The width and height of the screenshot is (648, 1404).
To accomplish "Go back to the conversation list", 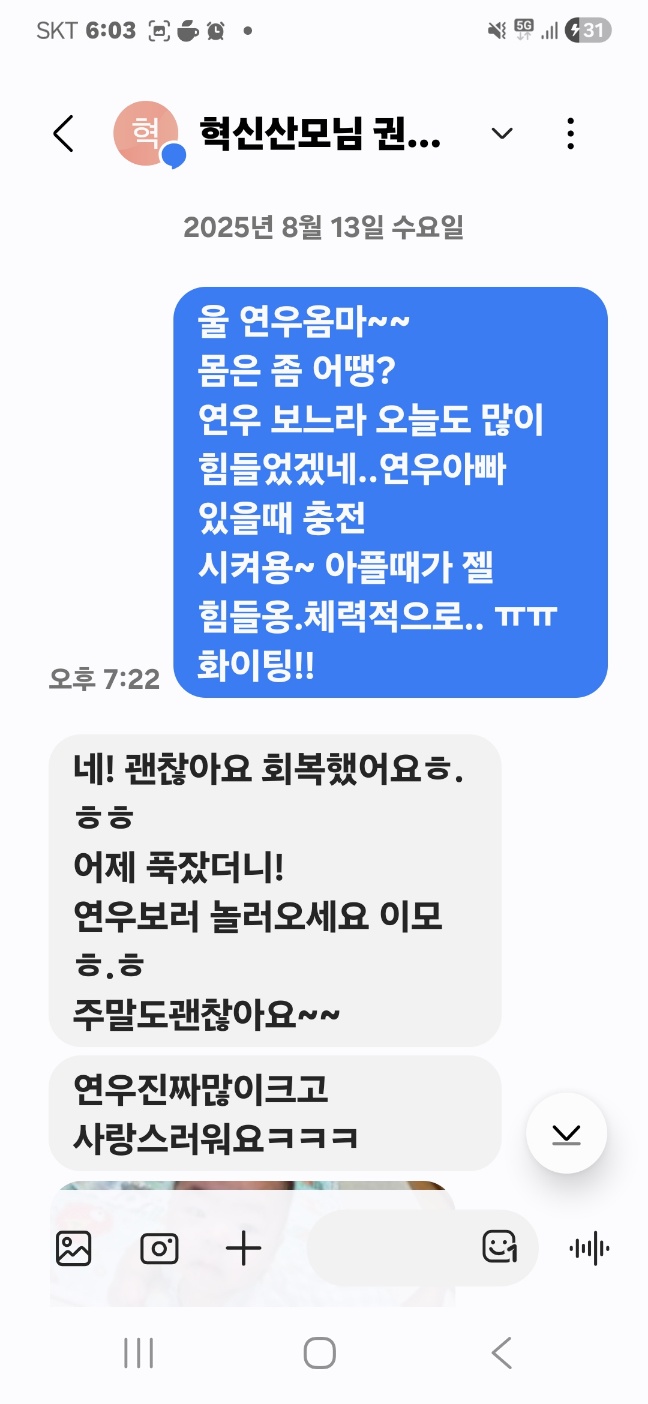I will coord(63,134).
